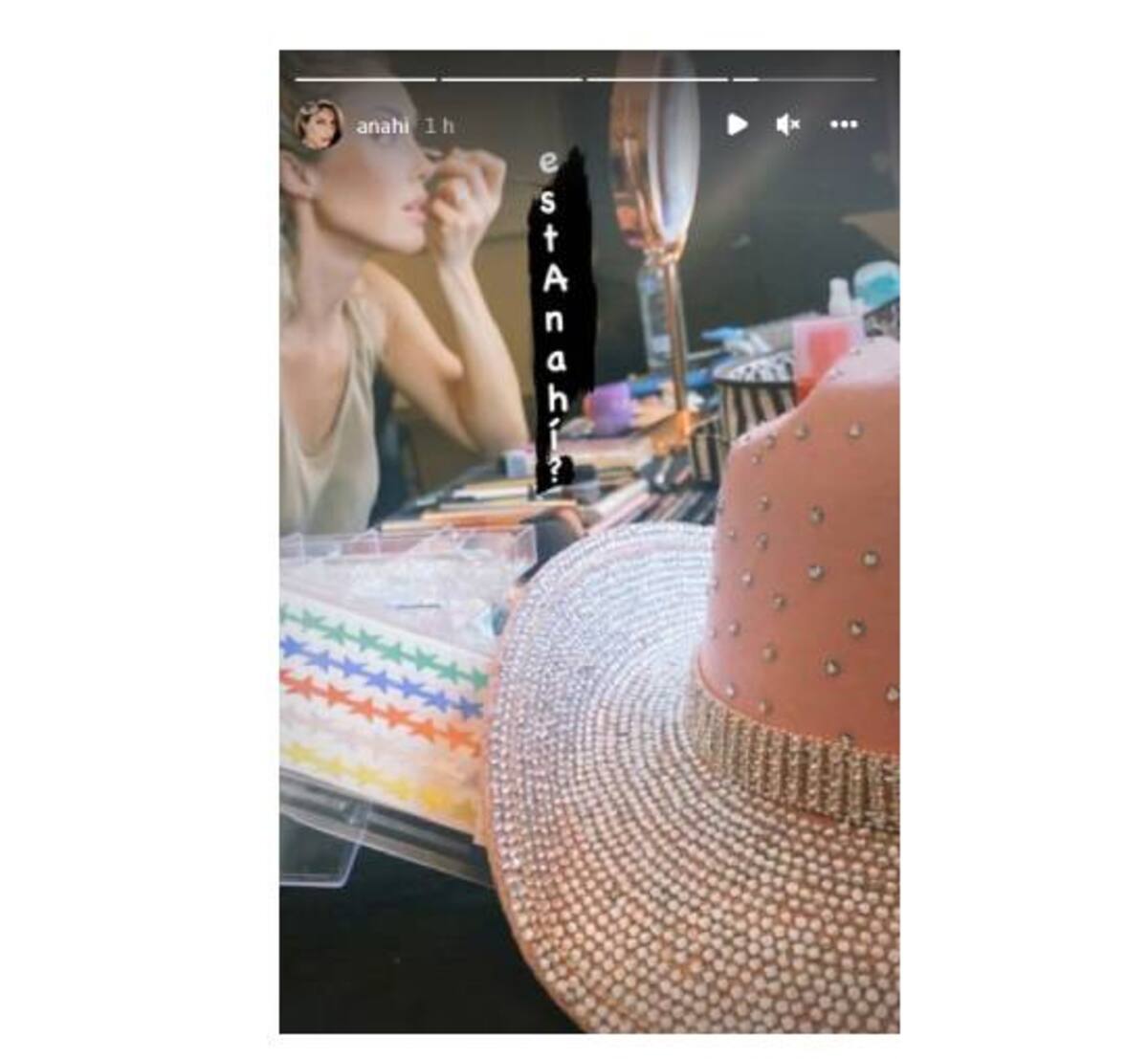
Task: Unmute the story audio
Action: click(788, 124)
